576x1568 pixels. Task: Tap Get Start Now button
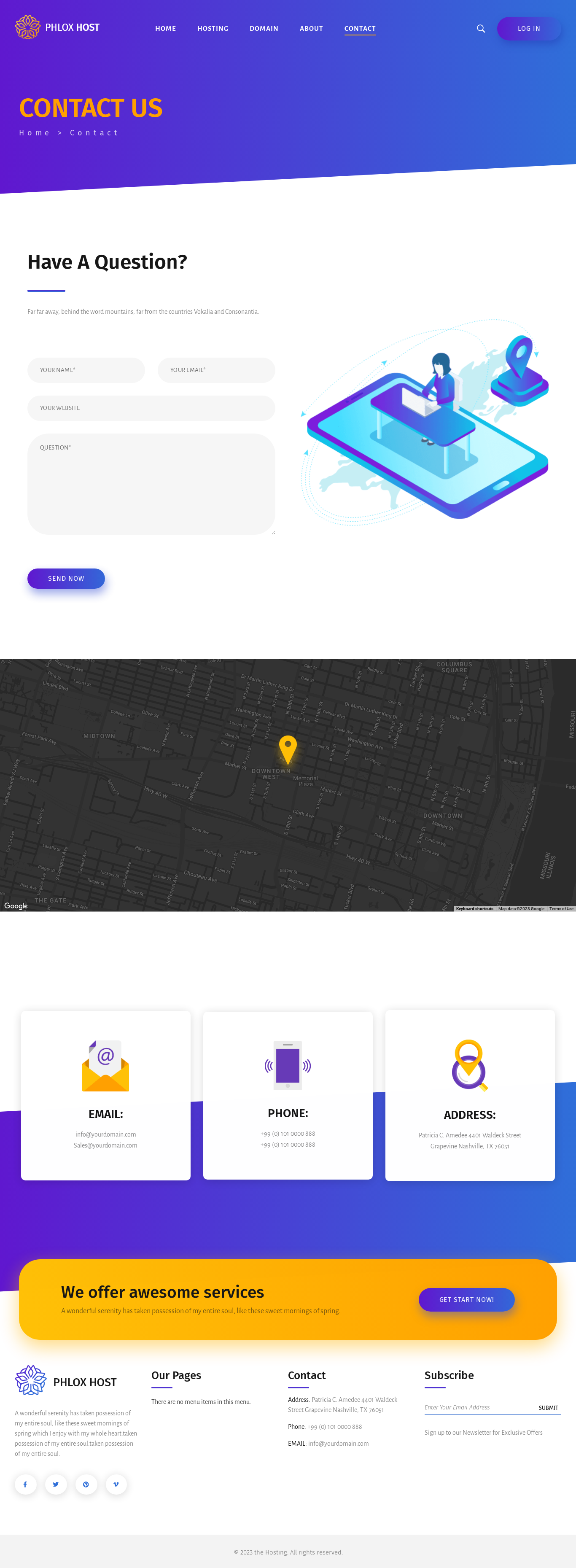(466, 1299)
